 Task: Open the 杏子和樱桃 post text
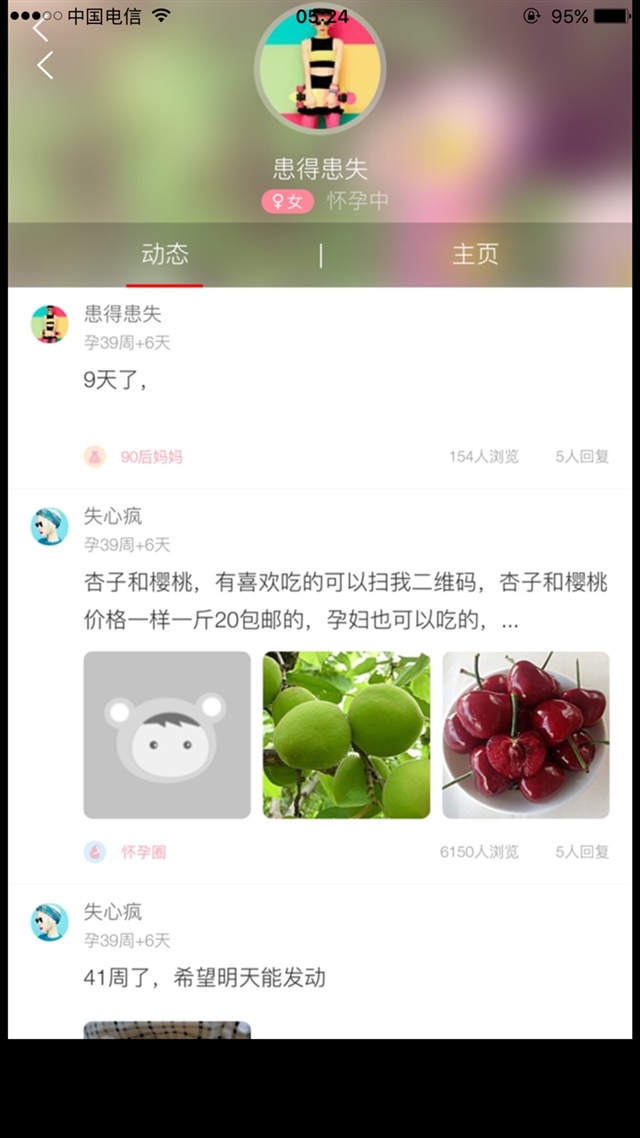point(345,601)
